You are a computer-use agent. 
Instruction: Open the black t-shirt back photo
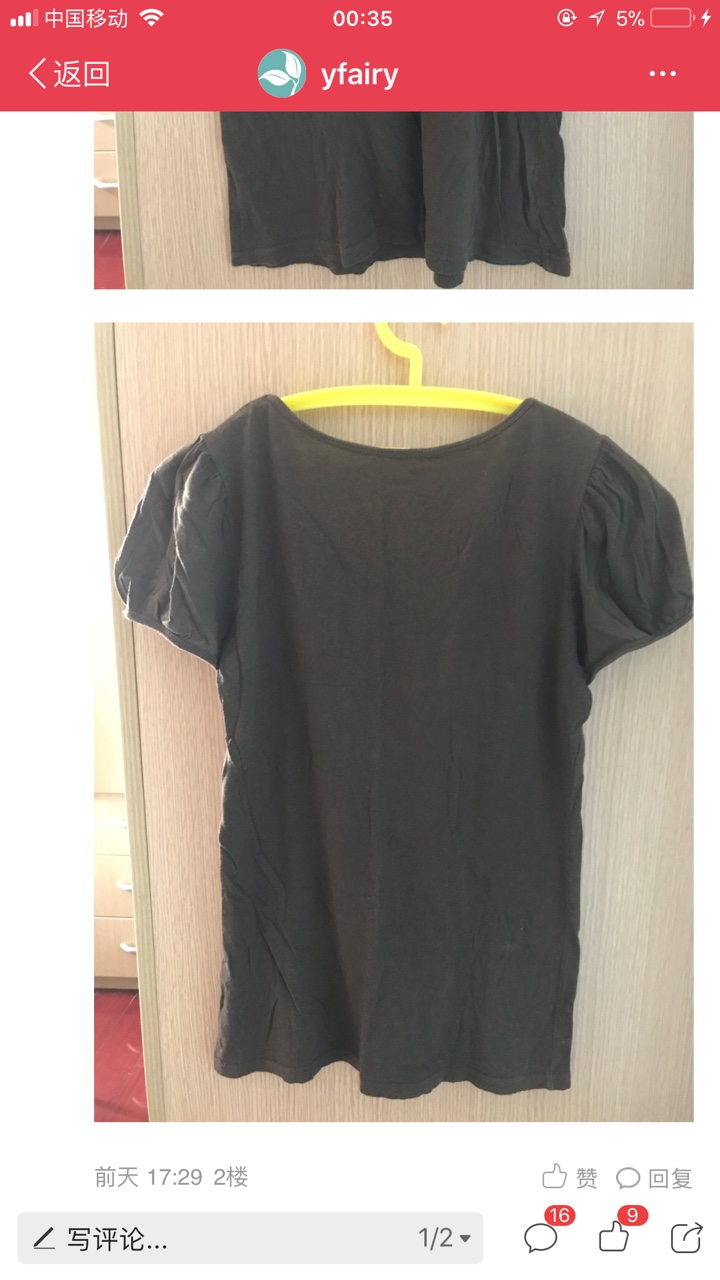point(393,721)
